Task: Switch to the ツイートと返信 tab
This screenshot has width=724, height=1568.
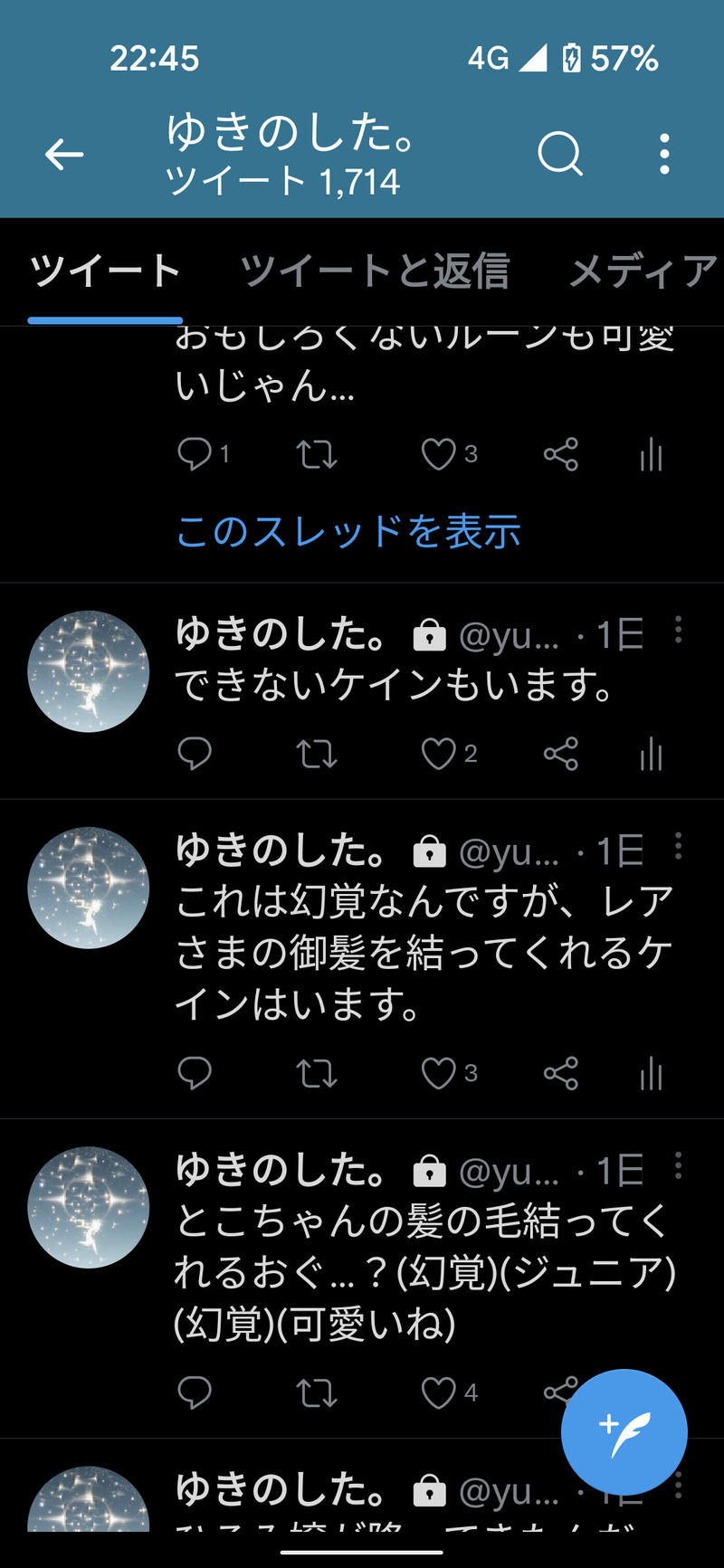Action: [375, 271]
